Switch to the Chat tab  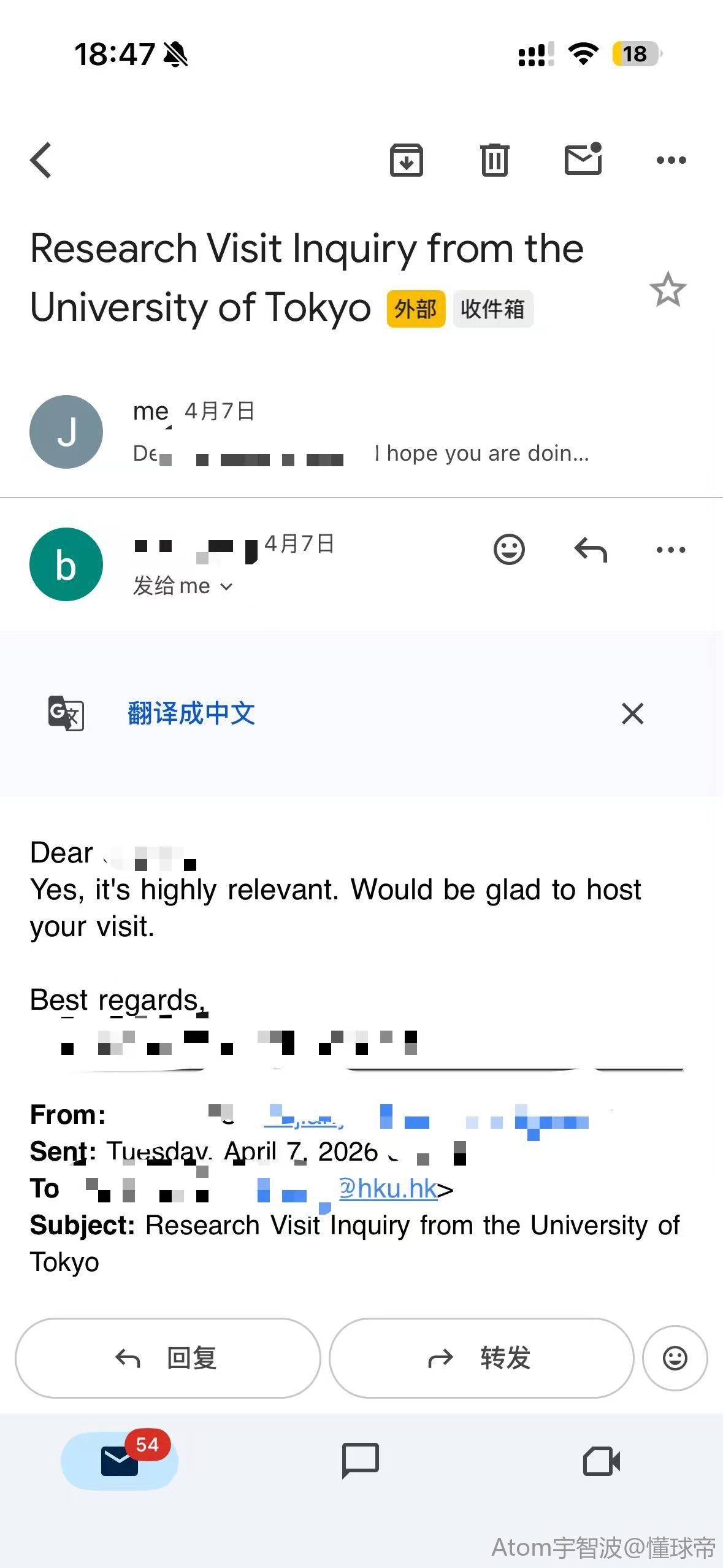360,1461
